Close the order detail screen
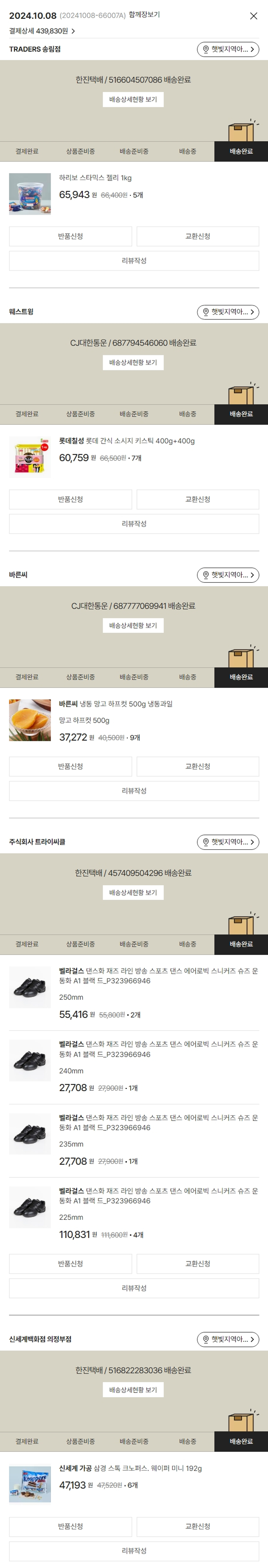The width and height of the screenshot is (268, 1568). click(x=253, y=16)
